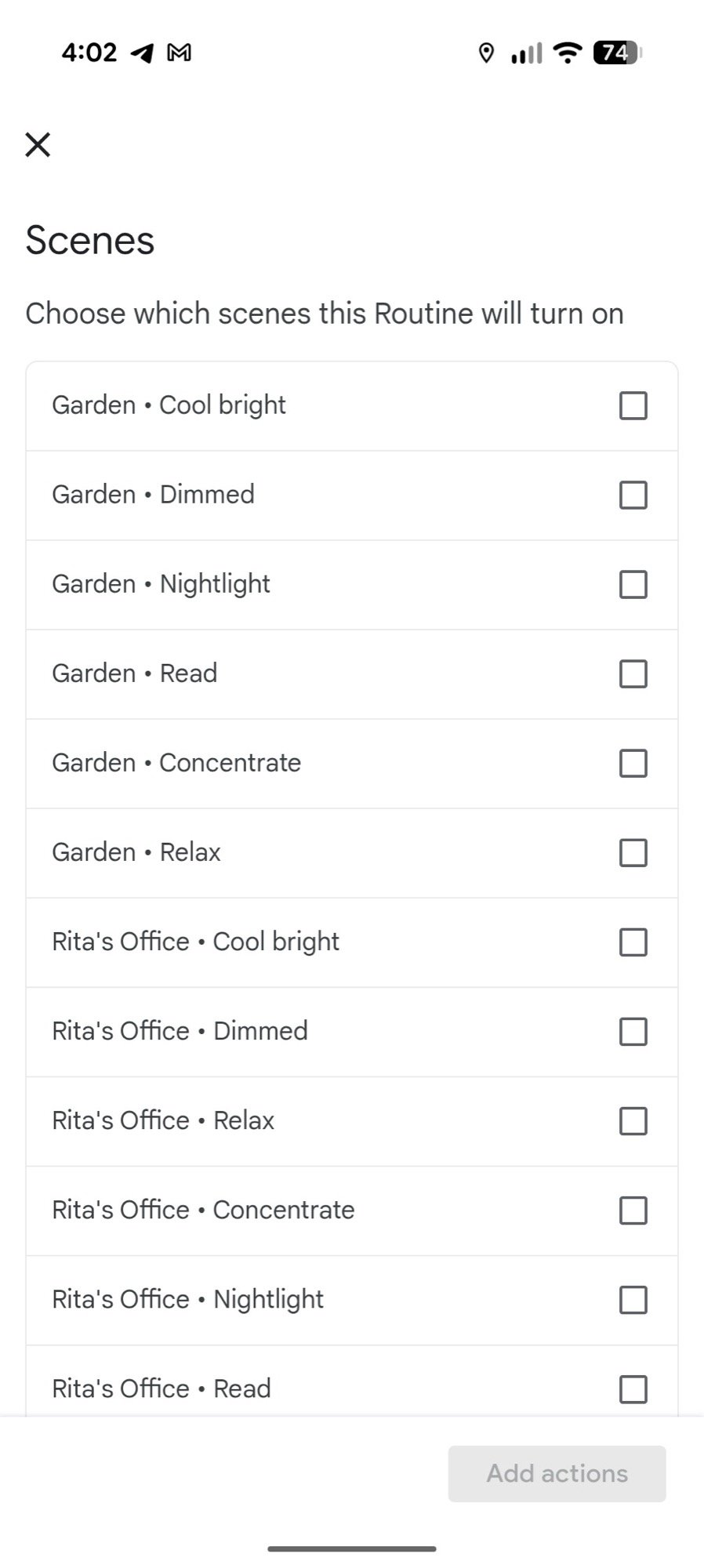Viewport: 704px width, 1568px height.
Task: Check the Garden Concentrate scene
Action: [633, 764]
